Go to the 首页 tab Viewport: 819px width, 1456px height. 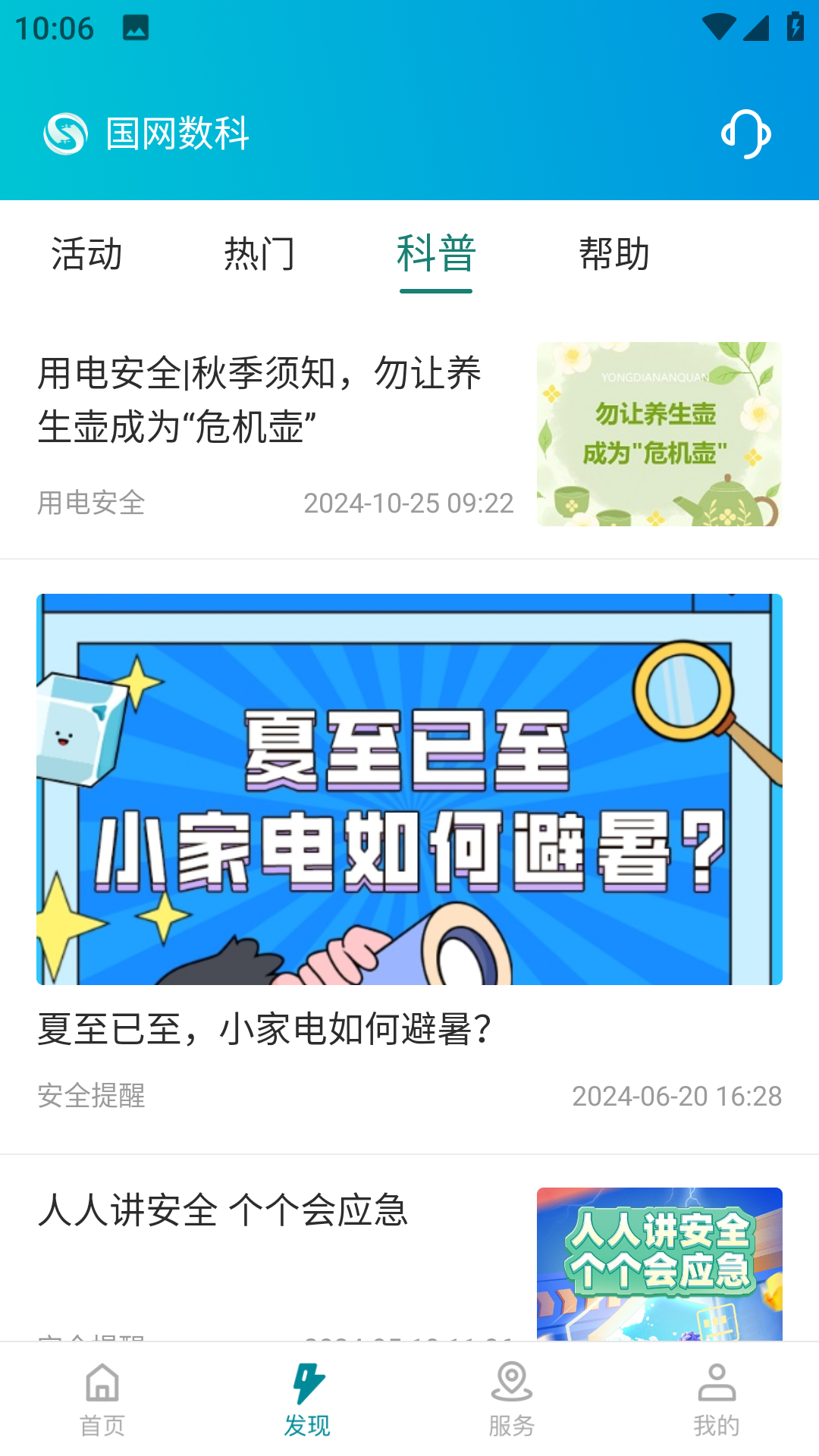(102, 1399)
